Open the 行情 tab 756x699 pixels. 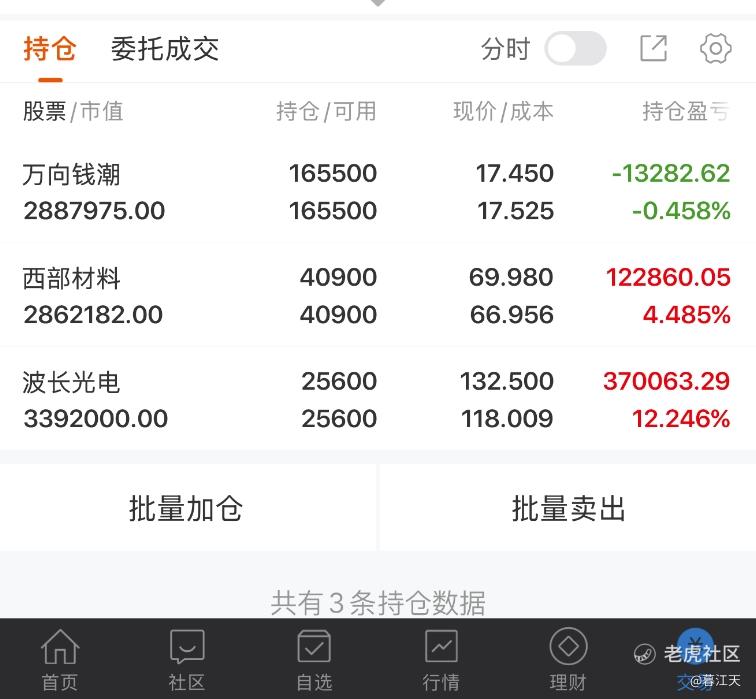click(x=441, y=660)
